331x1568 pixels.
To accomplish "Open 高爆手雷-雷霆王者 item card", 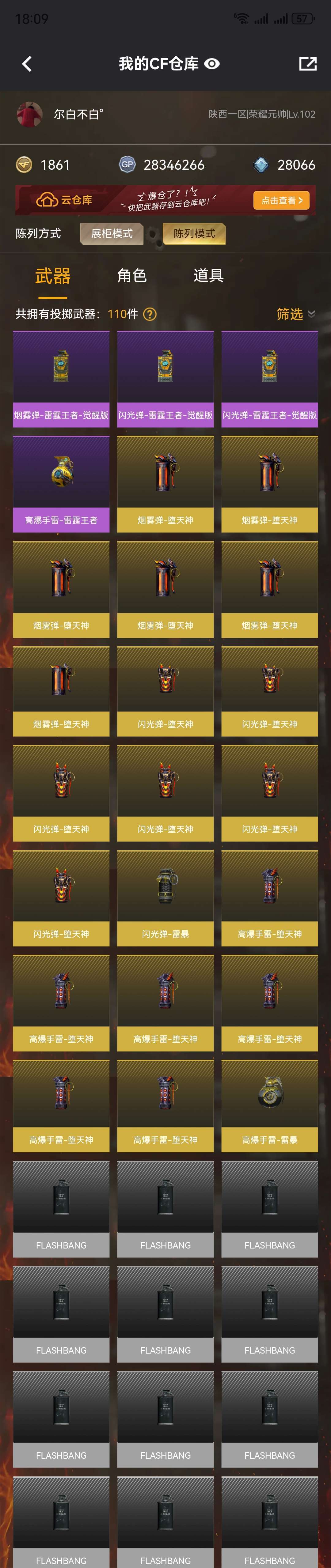I will pyautogui.click(x=61, y=484).
